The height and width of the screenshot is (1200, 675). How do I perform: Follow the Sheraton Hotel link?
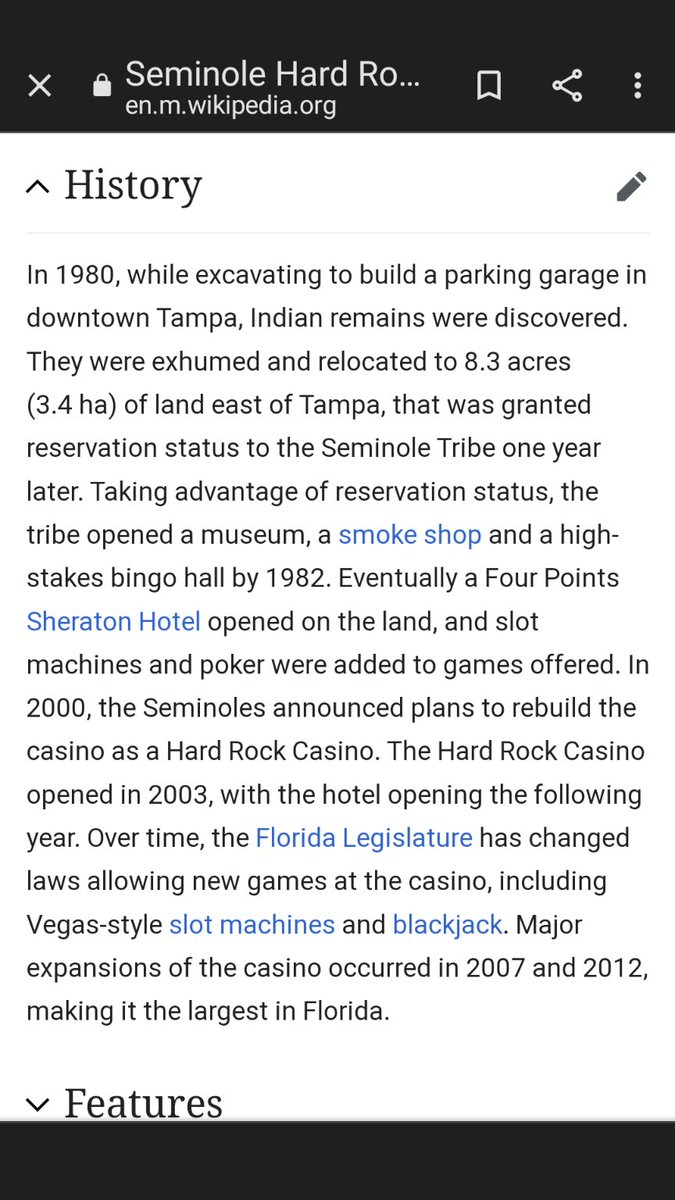tap(114, 622)
